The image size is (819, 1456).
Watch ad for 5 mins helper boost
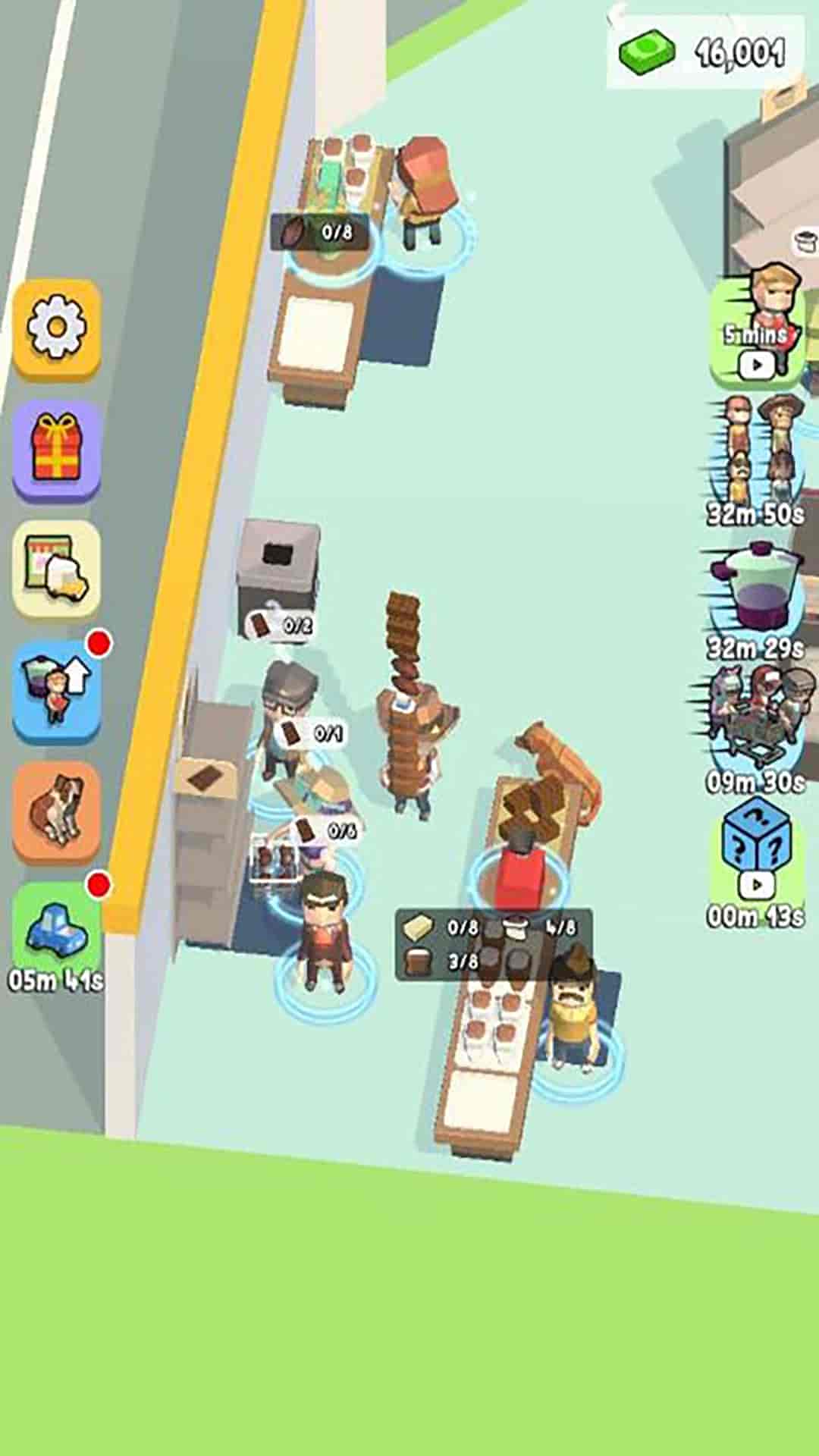757,331
